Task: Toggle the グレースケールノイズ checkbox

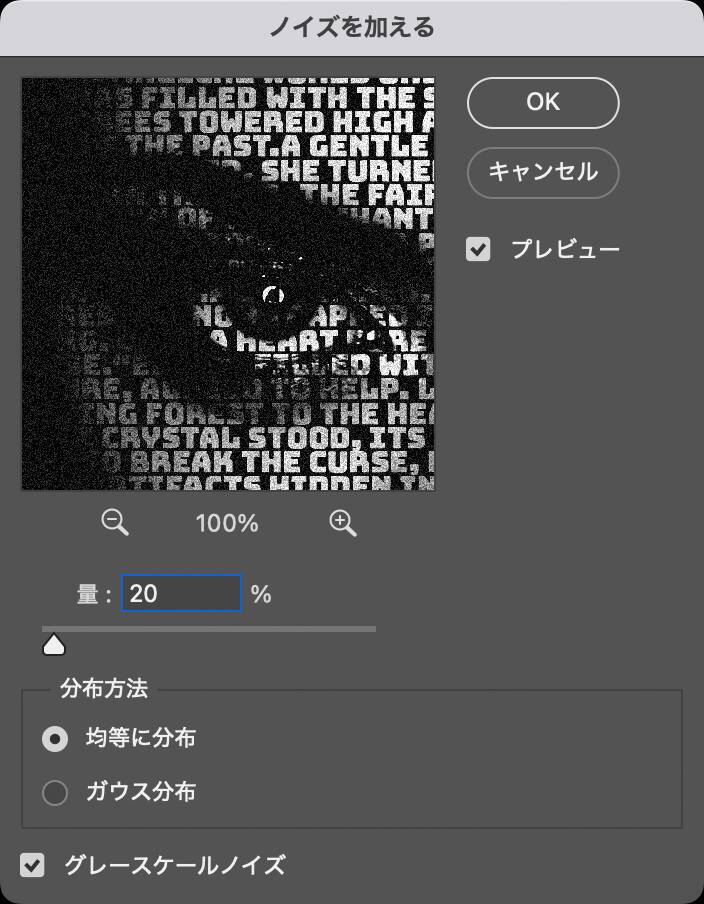Action: click(34, 865)
